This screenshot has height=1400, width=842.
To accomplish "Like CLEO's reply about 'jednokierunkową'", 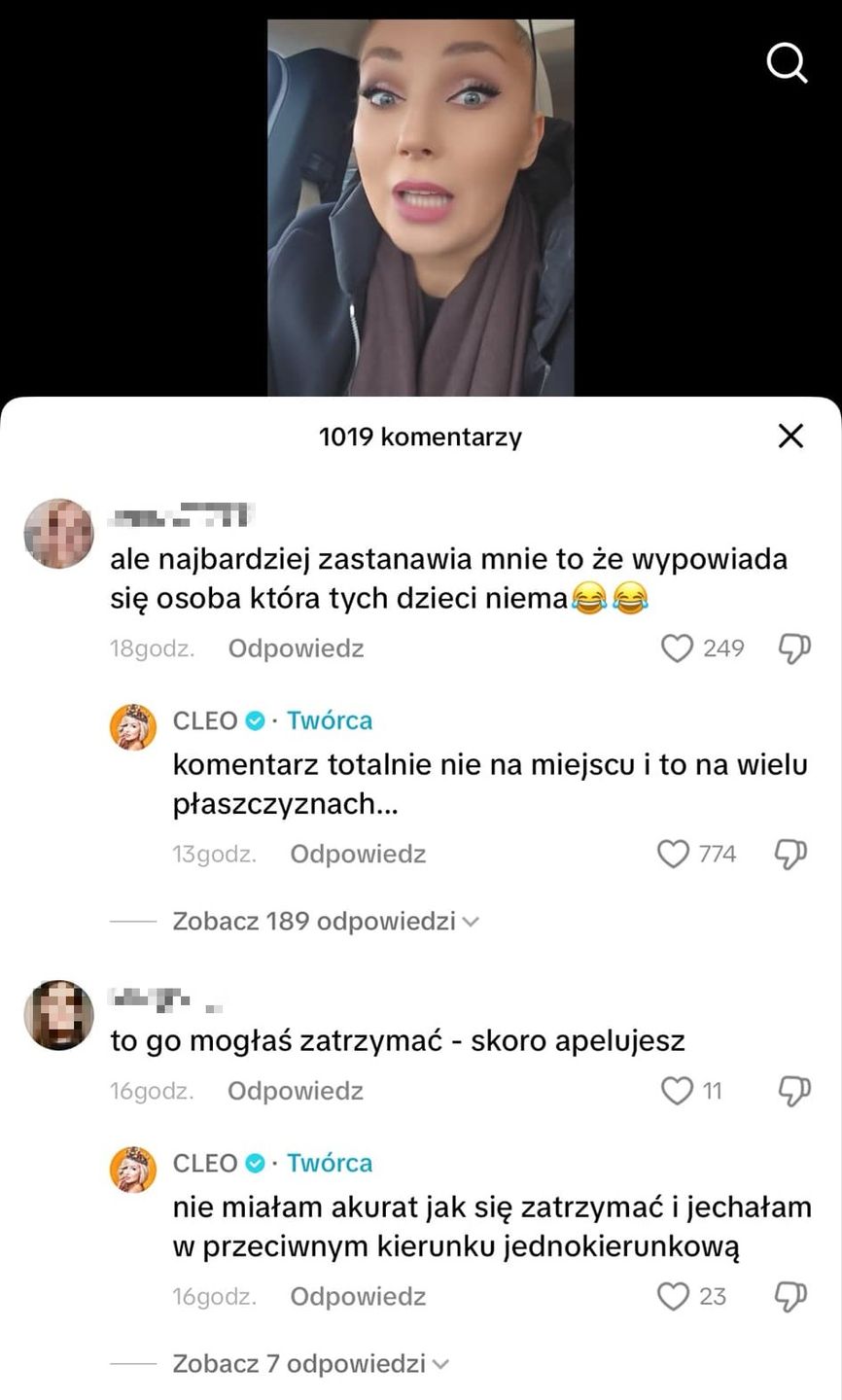I will click(673, 1296).
